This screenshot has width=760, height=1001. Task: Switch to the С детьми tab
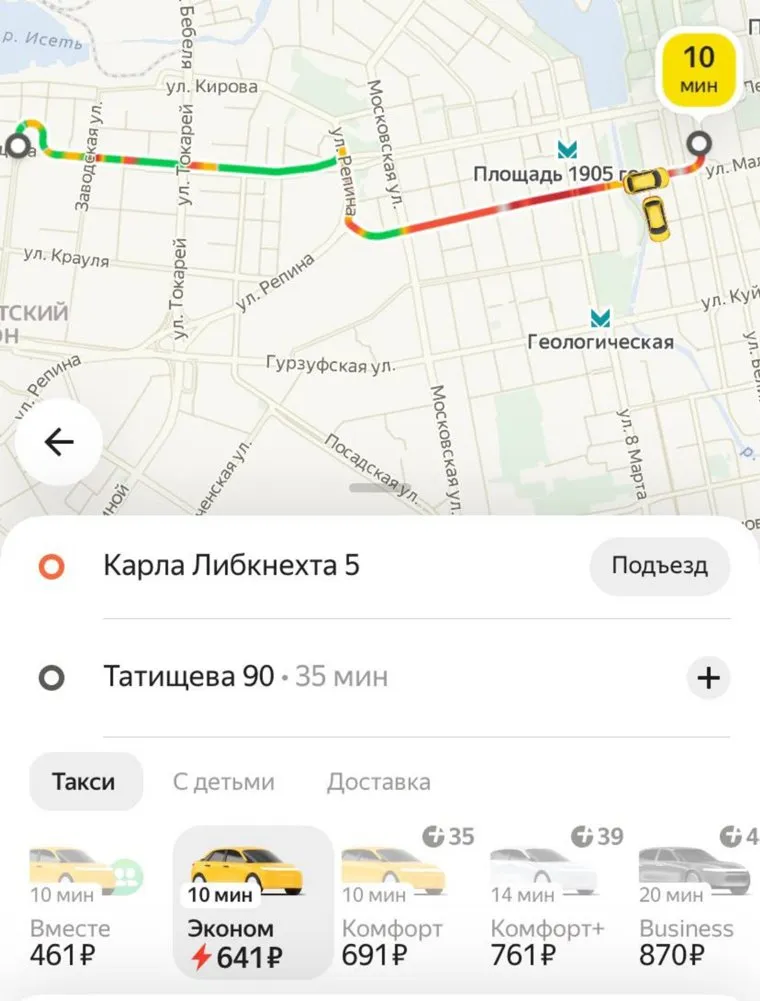[x=223, y=781]
